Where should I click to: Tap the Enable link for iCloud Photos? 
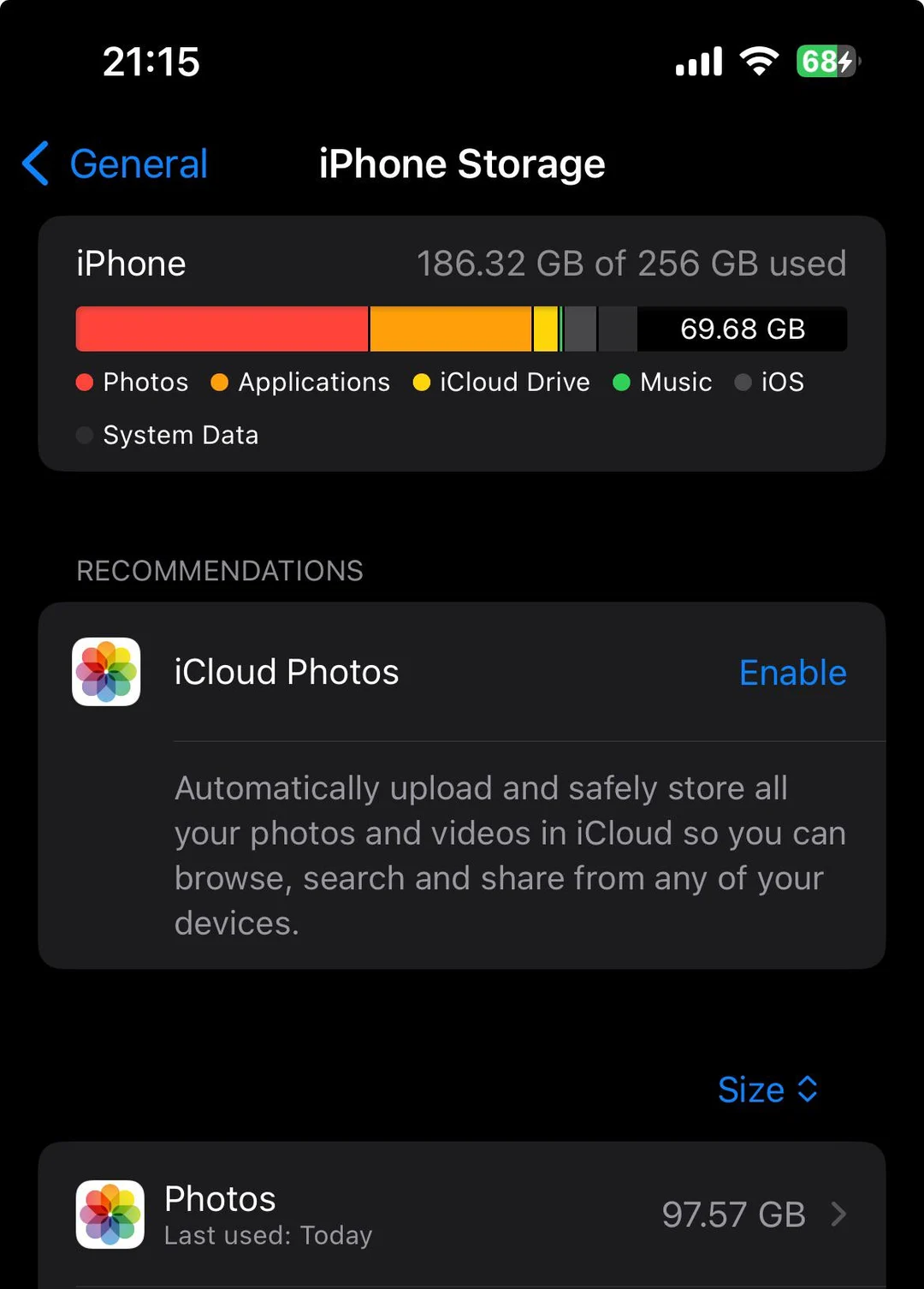point(791,673)
